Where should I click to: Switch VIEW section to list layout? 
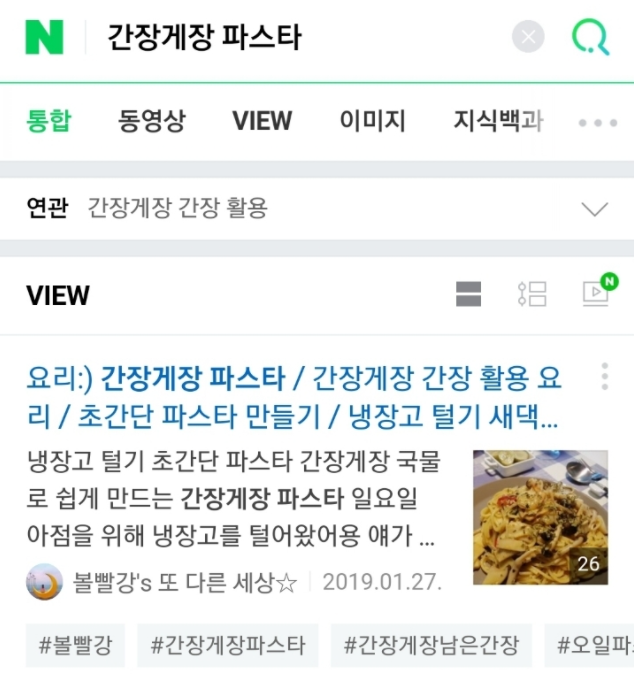[532, 294]
